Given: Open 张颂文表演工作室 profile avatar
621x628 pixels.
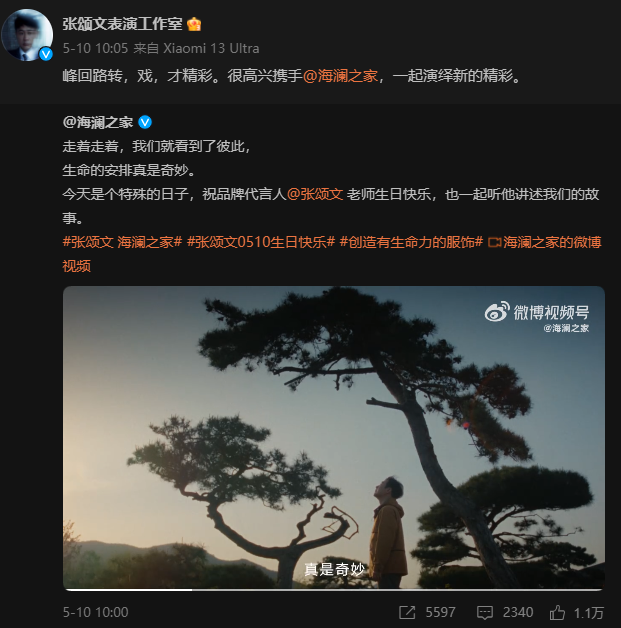Looking at the screenshot, I should (x=27, y=35).
